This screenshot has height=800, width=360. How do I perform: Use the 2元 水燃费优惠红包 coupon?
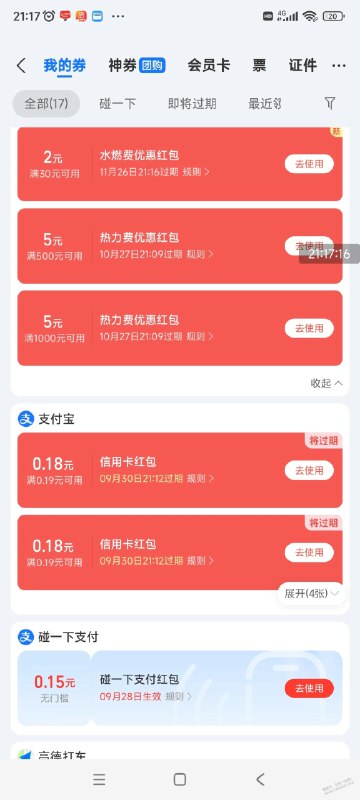(x=309, y=164)
